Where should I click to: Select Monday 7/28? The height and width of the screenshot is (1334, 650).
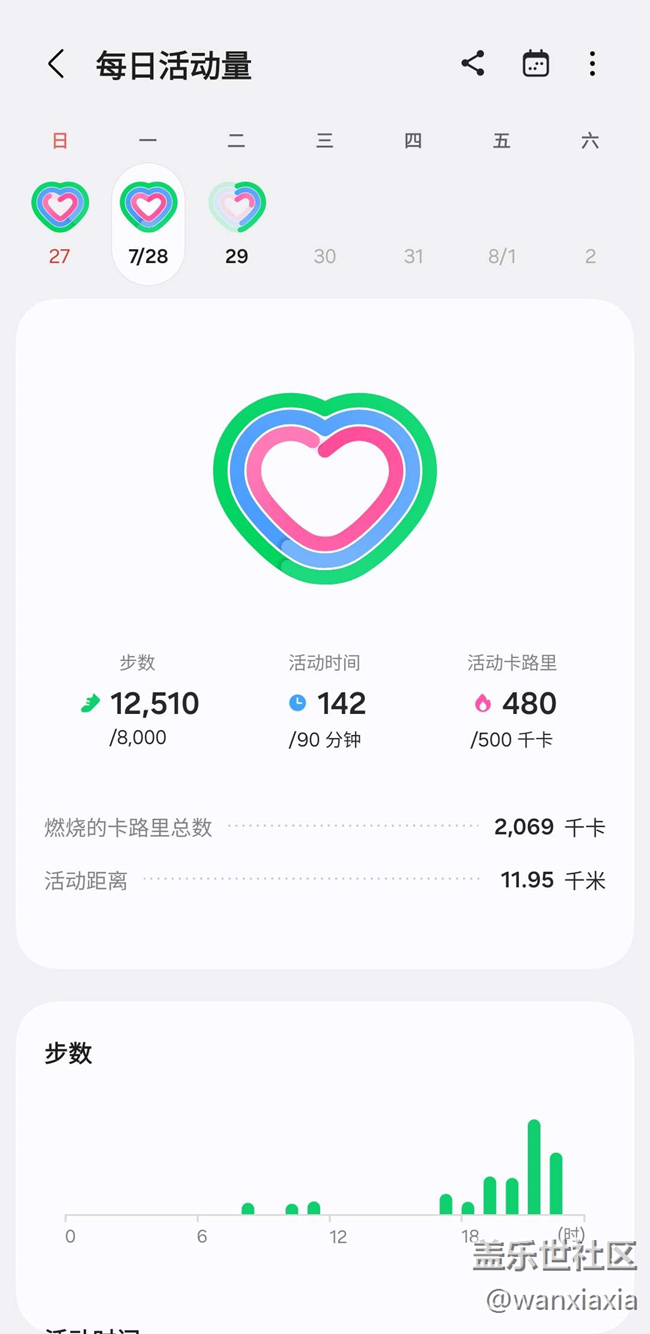148,223
